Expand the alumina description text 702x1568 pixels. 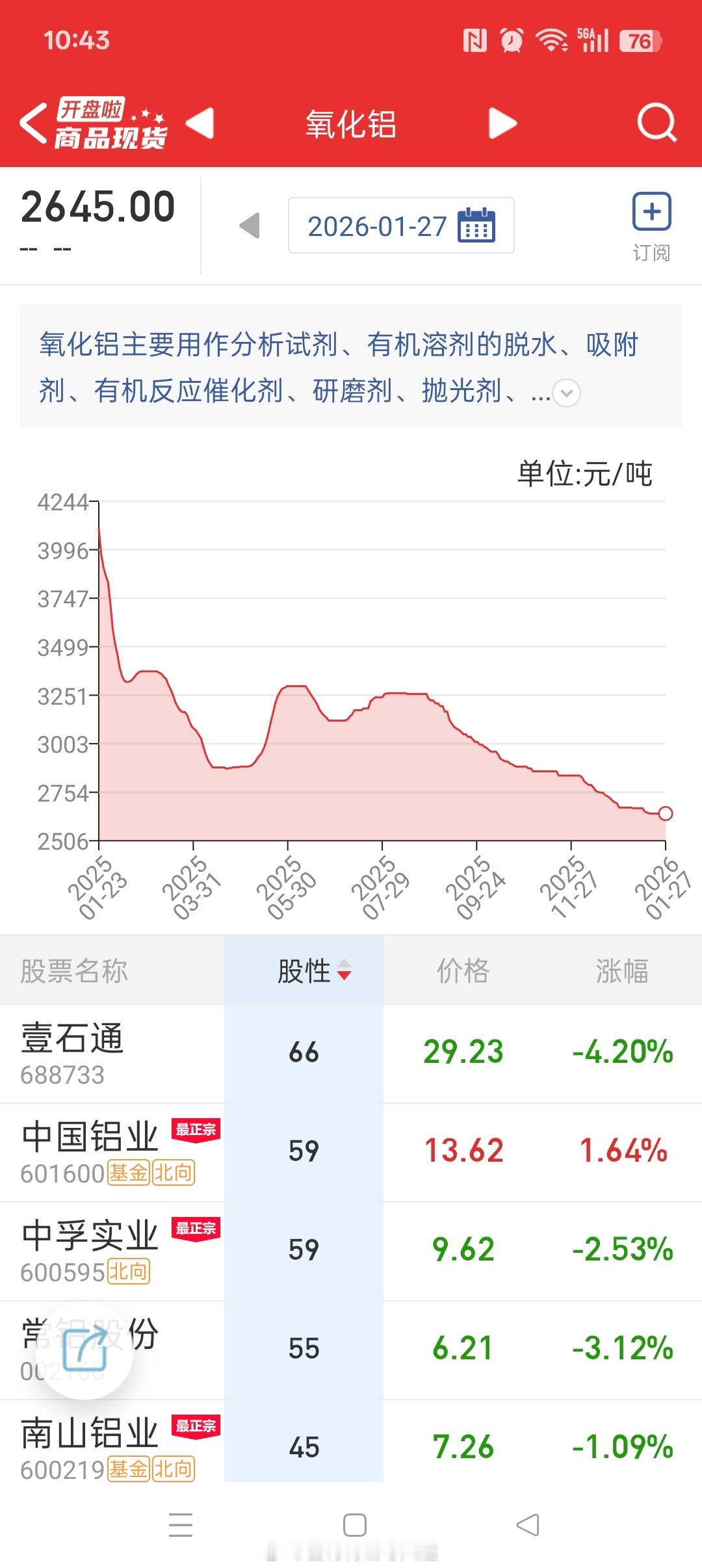click(x=565, y=393)
